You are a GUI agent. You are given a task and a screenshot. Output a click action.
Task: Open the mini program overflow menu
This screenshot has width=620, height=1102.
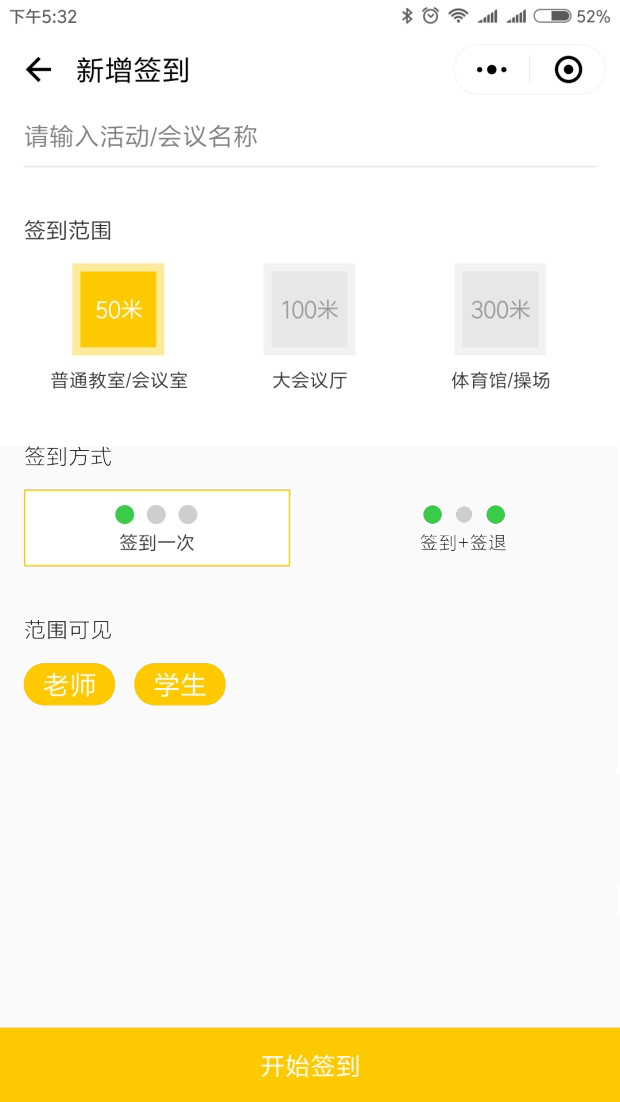coord(492,70)
